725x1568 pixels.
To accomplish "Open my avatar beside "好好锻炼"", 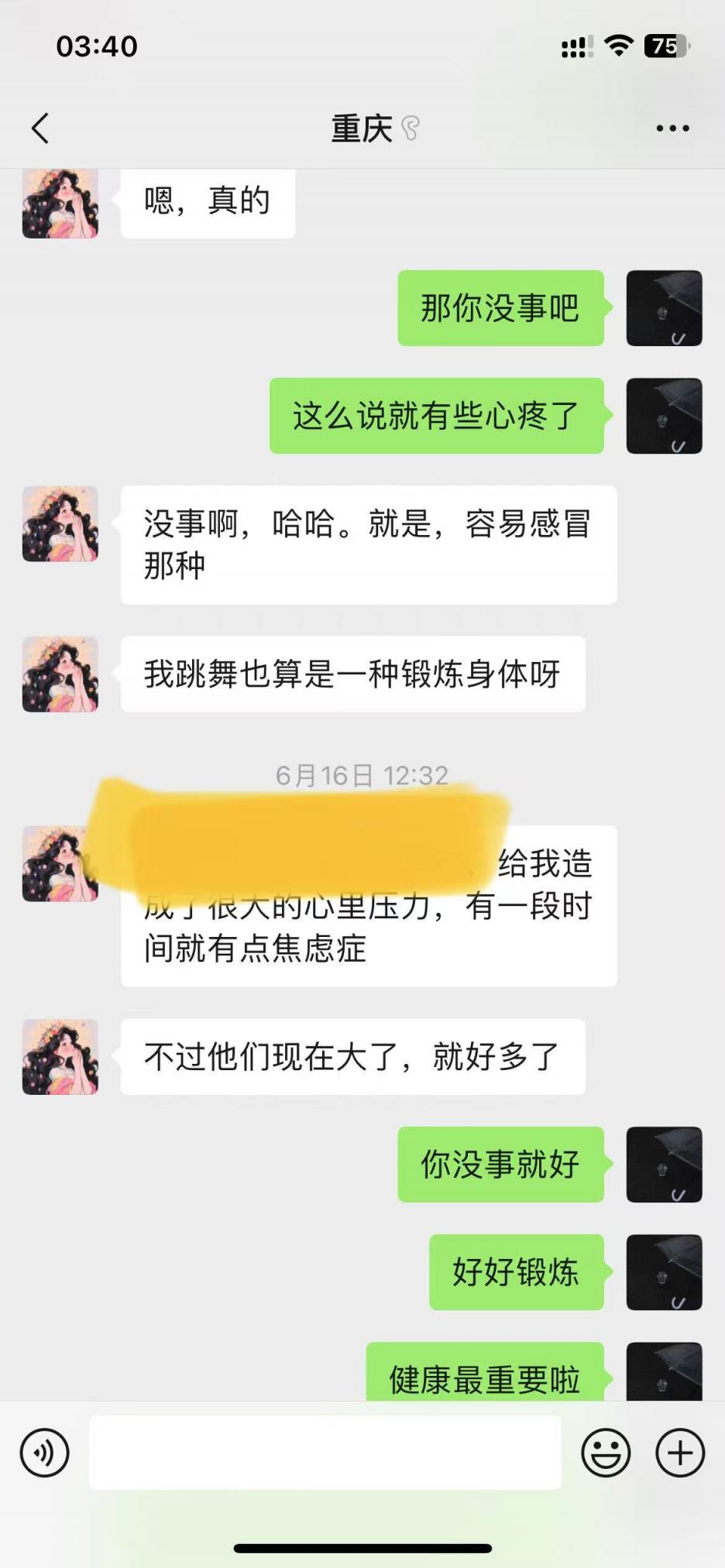I will tap(664, 1272).
